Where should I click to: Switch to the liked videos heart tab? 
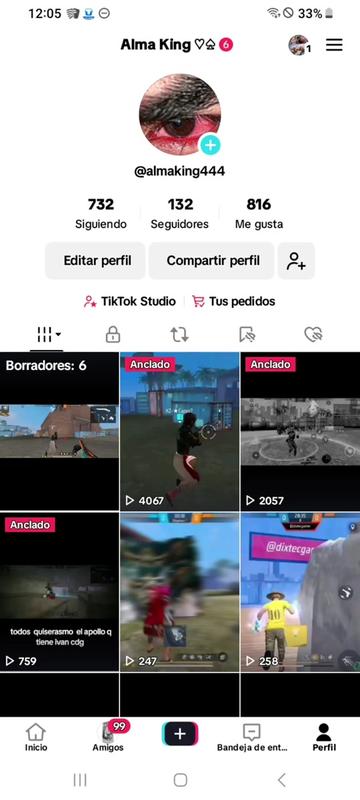[313, 335]
